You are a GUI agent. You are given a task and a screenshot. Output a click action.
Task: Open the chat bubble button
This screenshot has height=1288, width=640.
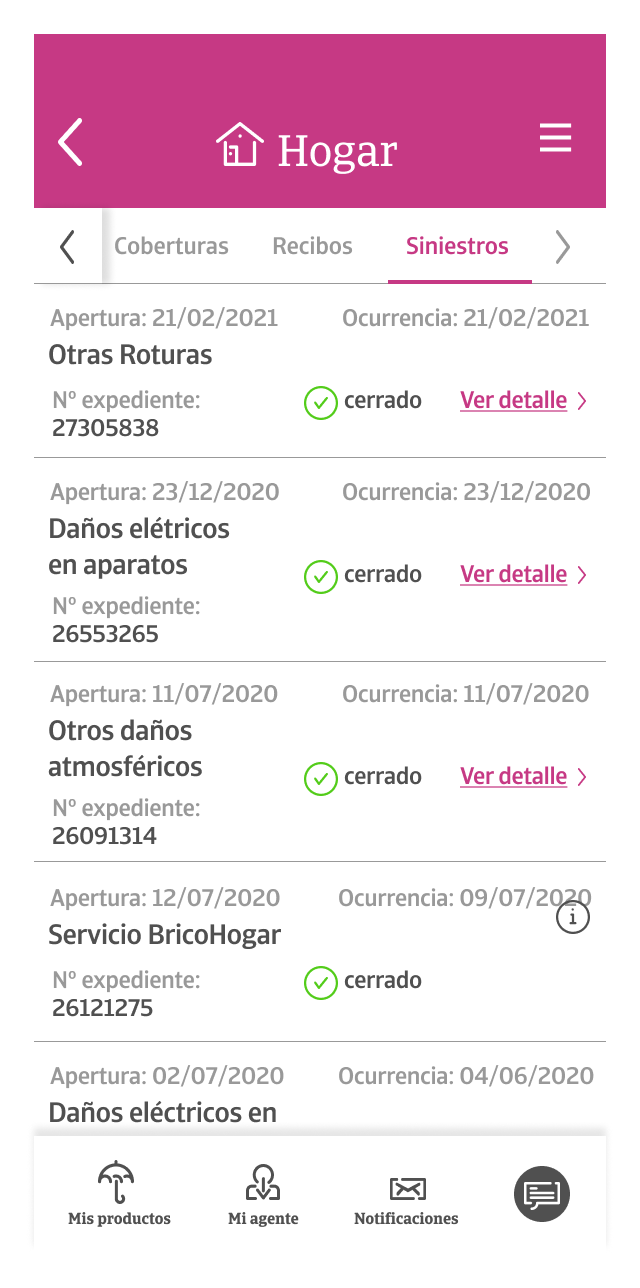pyautogui.click(x=542, y=1193)
